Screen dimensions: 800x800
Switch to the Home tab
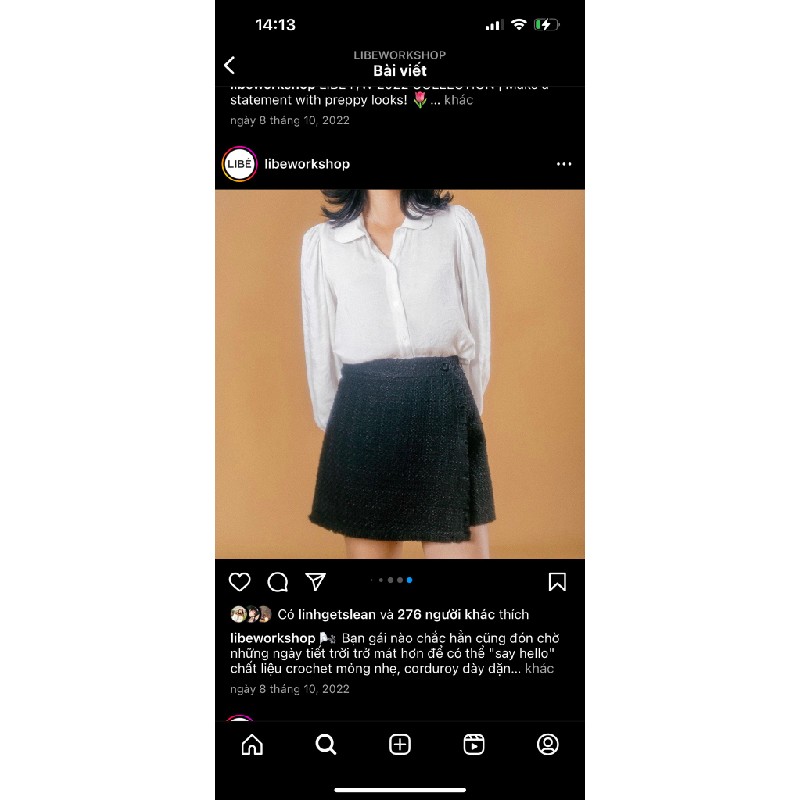click(x=253, y=744)
